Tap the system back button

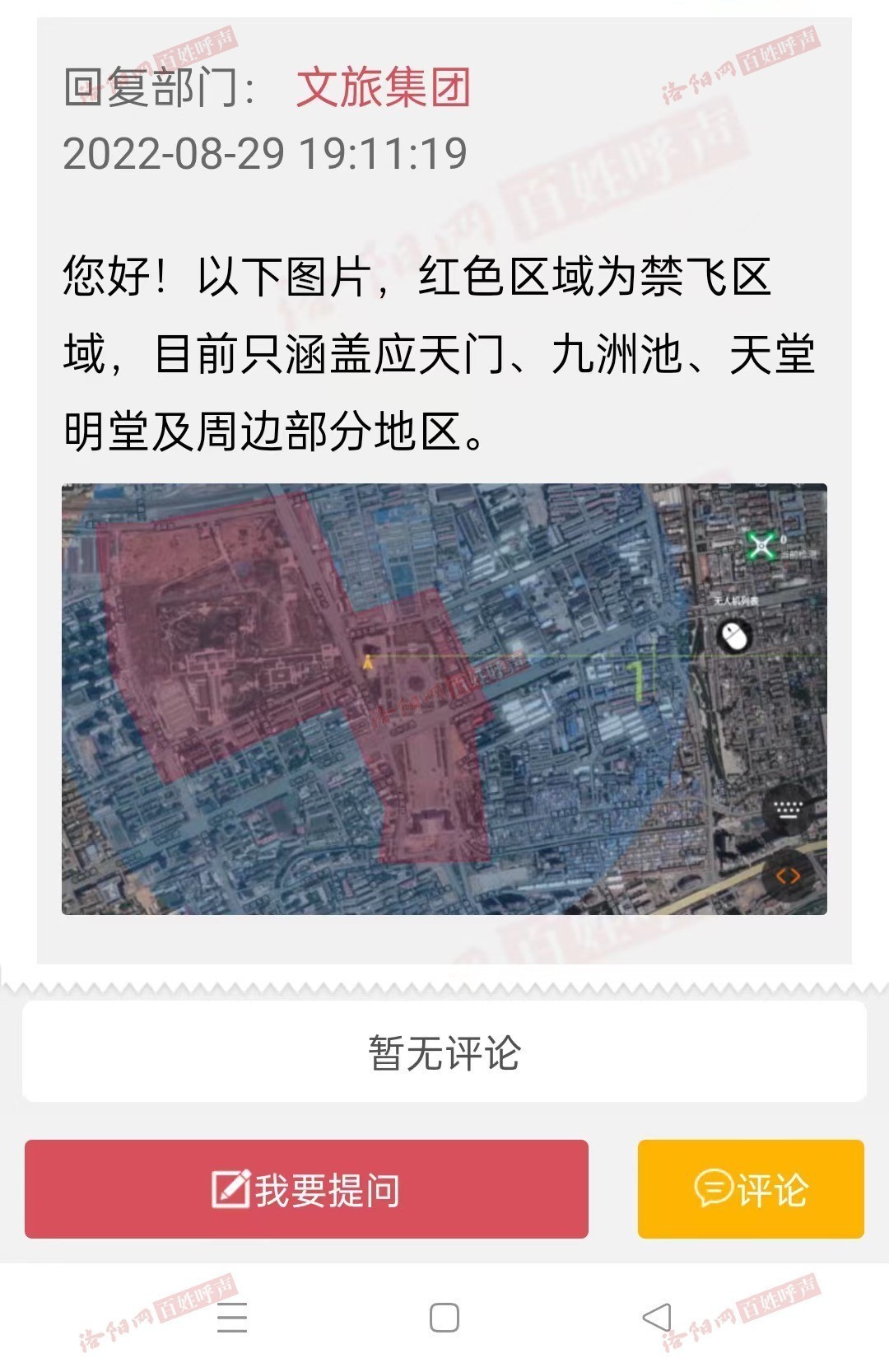[x=656, y=1318]
